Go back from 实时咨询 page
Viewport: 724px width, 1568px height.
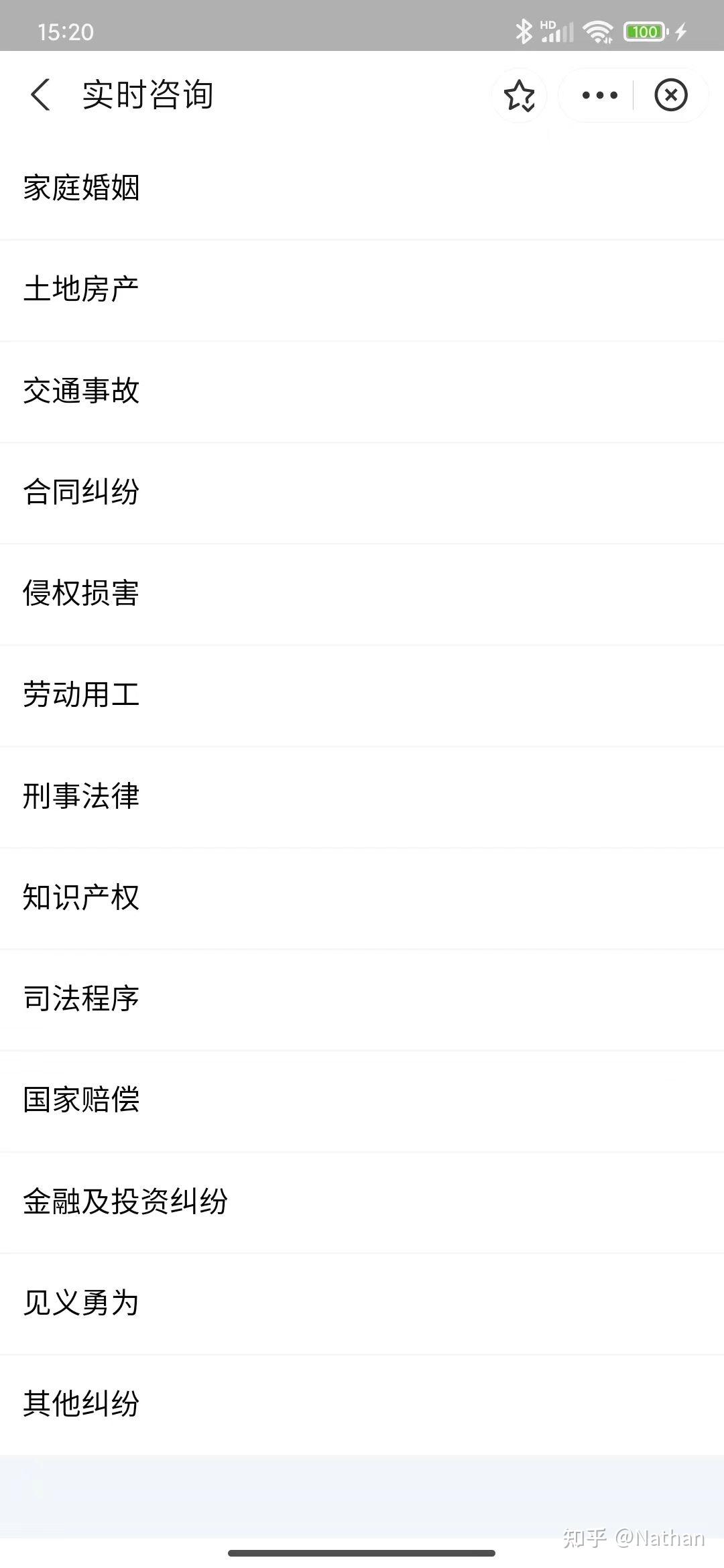click(x=40, y=94)
